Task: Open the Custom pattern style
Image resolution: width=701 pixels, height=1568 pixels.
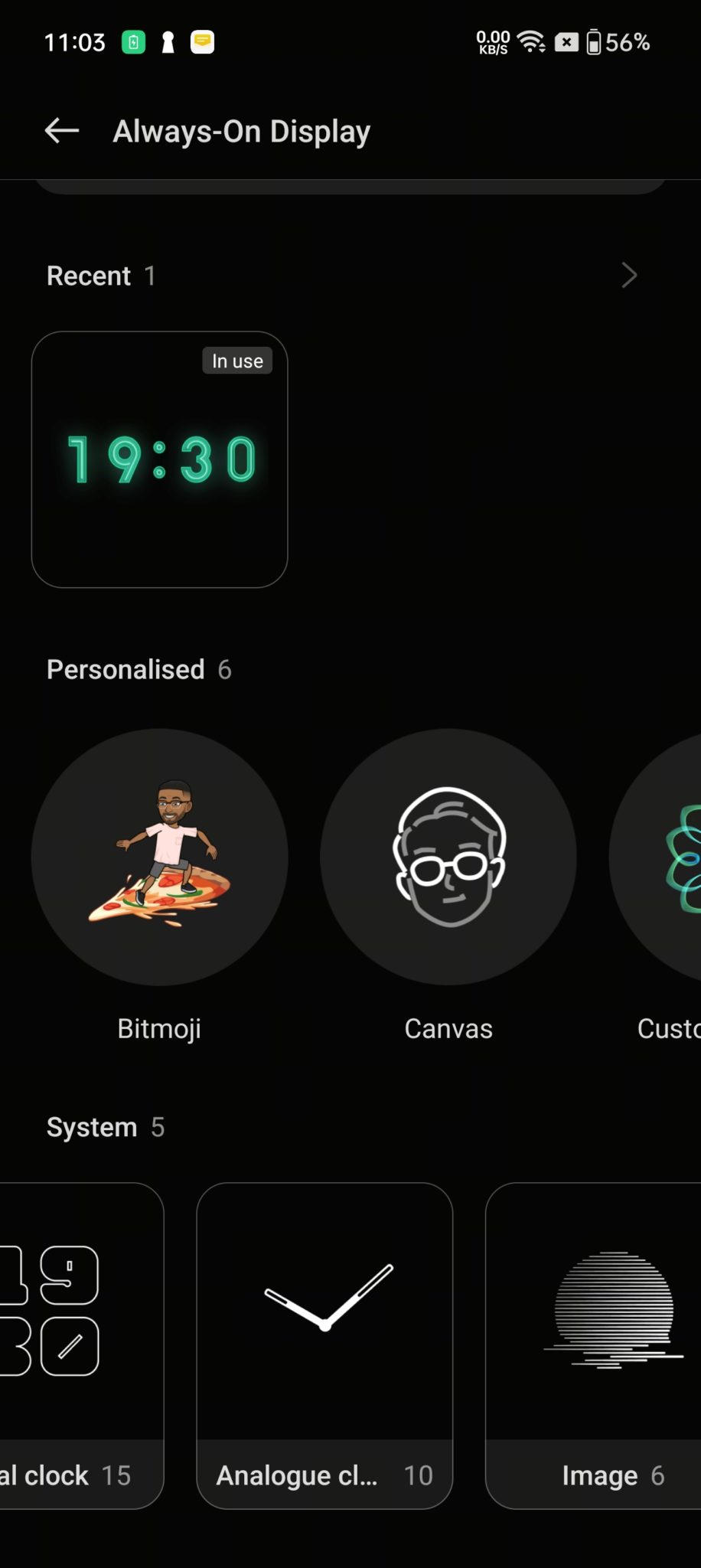Action: [667, 857]
